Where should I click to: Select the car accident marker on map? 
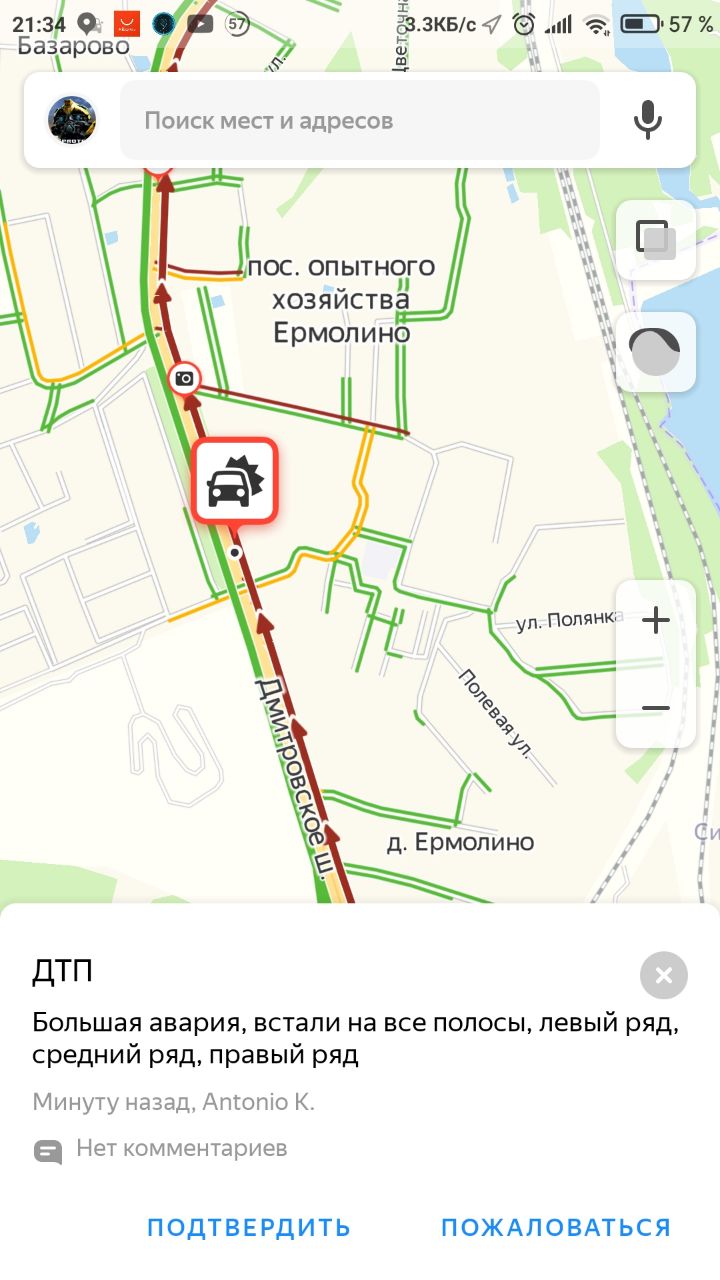(235, 481)
